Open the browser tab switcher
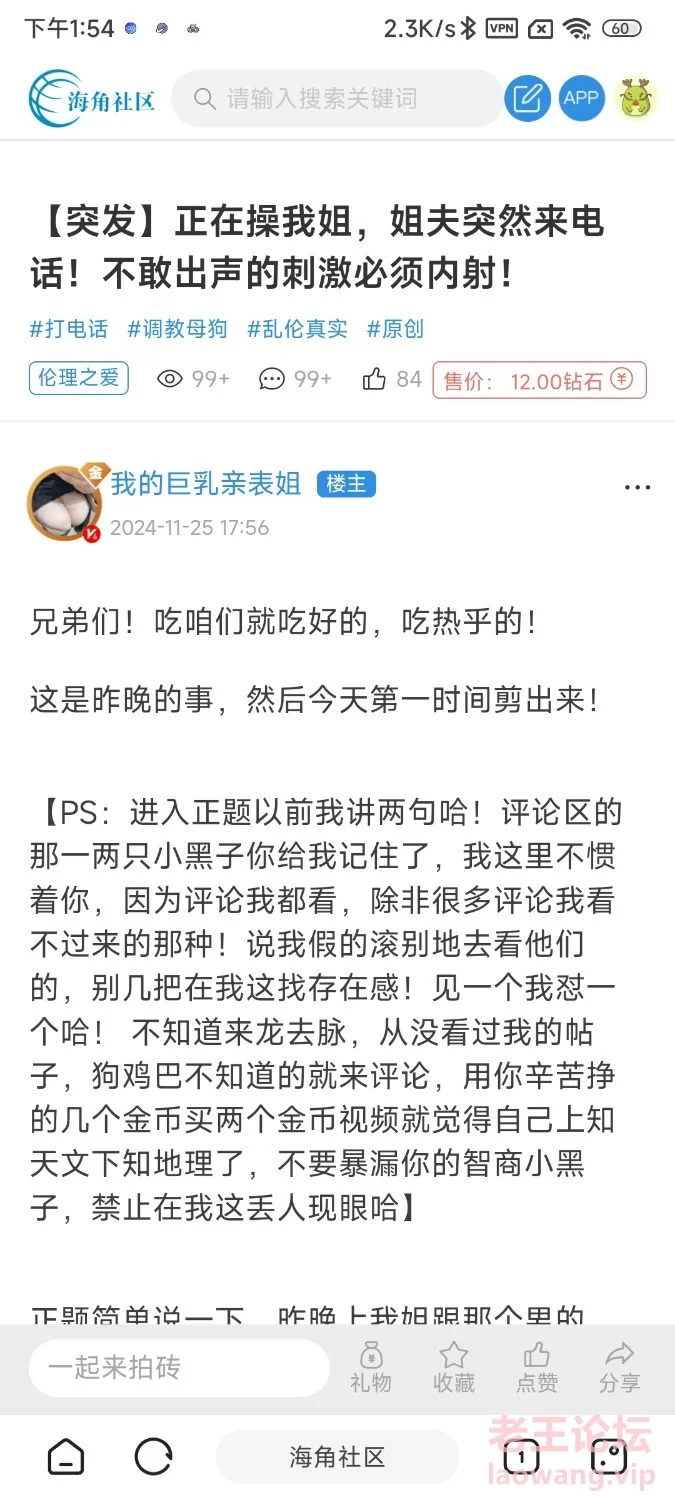 521,1457
